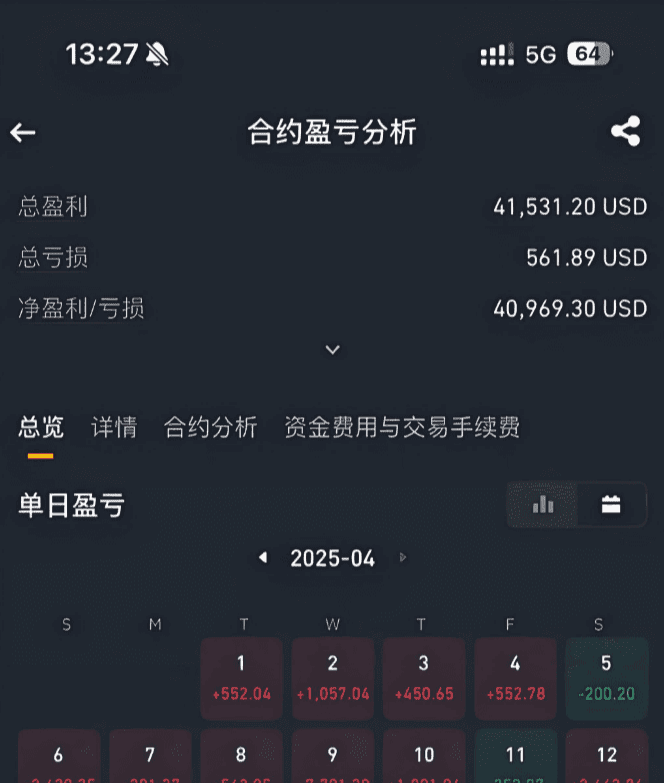Select day 2 with +1,057.04 profit
Image resolution: width=664 pixels, height=783 pixels.
[x=333, y=678]
